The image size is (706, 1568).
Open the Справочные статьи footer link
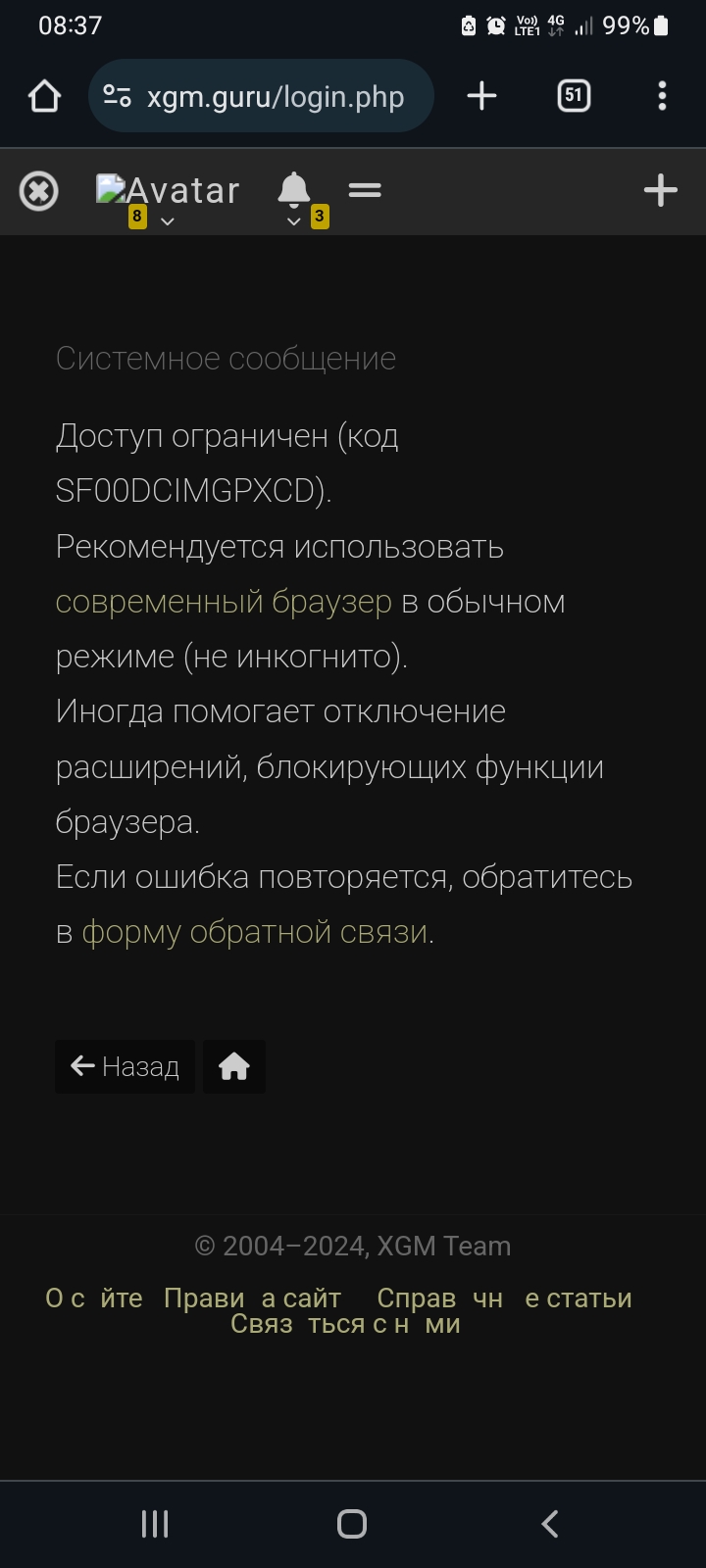504,1298
